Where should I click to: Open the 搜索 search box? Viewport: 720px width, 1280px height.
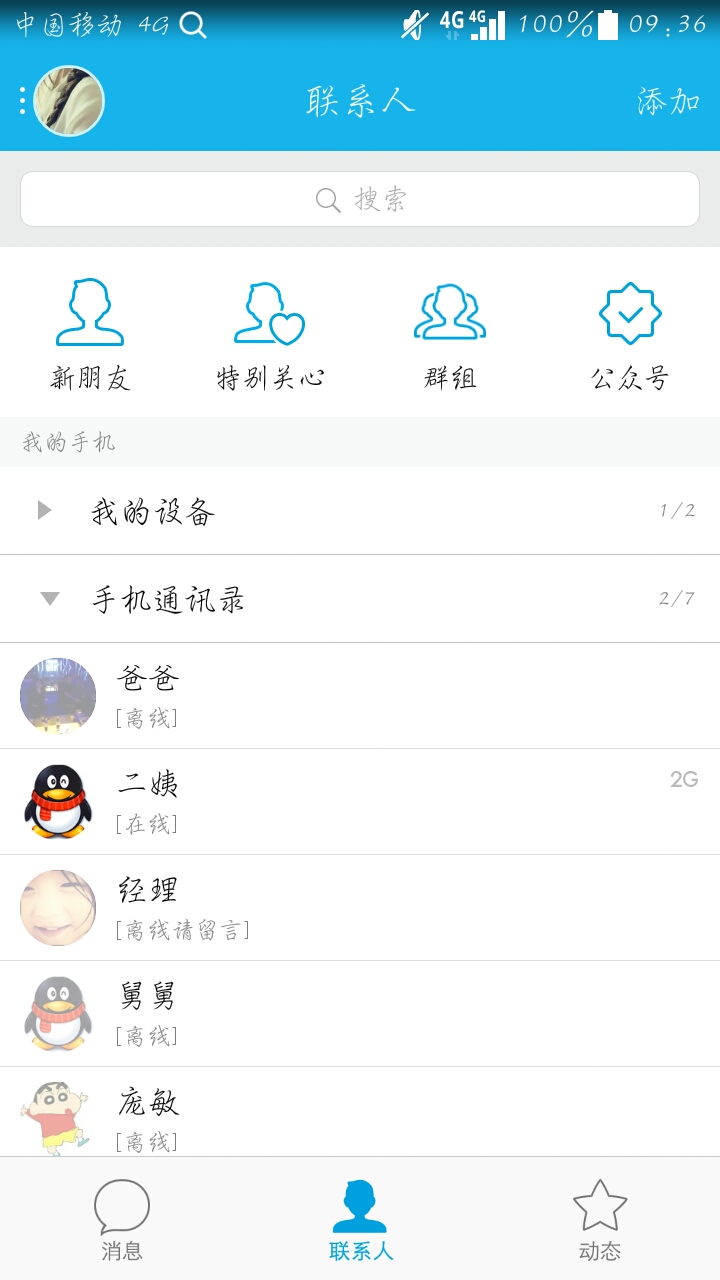coord(360,199)
